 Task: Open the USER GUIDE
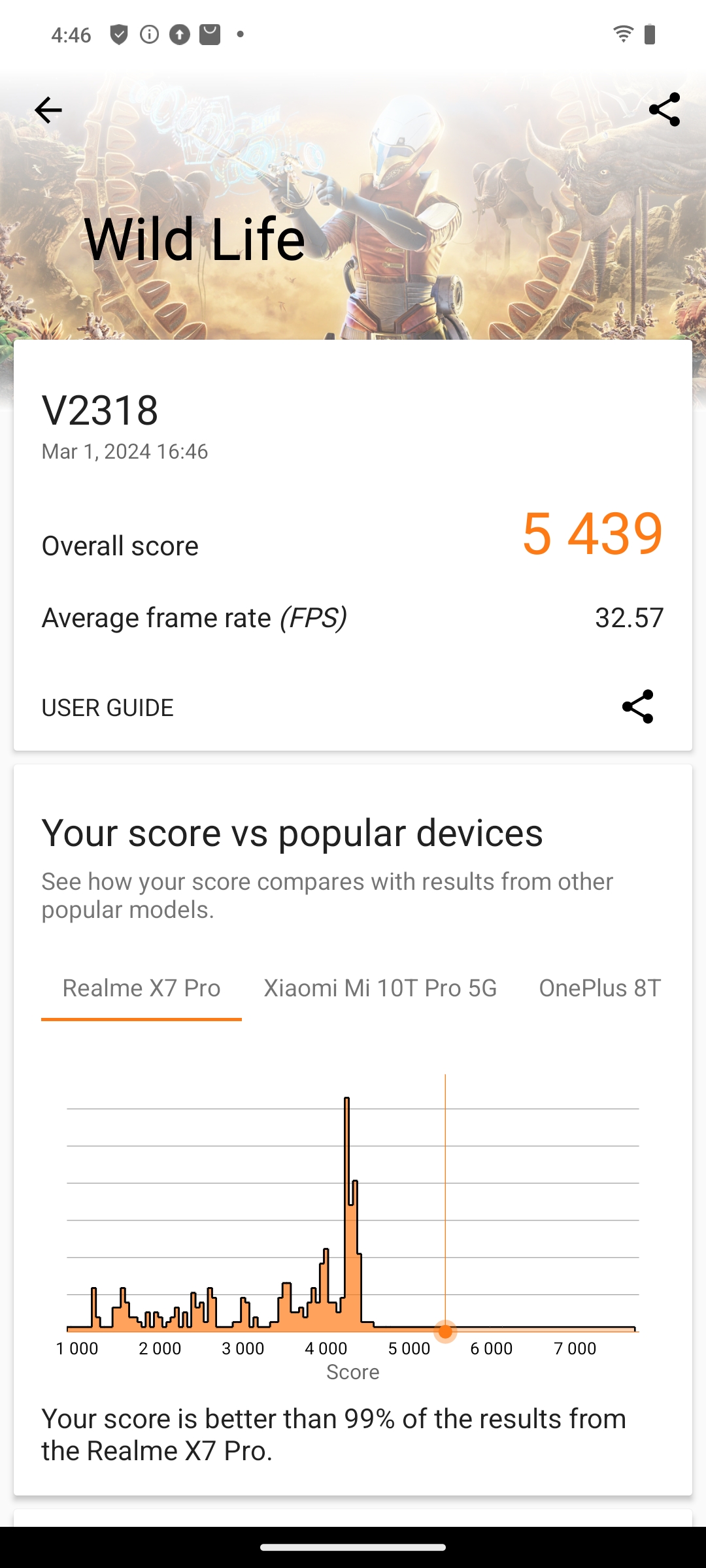pyautogui.click(x=108, y=708)
